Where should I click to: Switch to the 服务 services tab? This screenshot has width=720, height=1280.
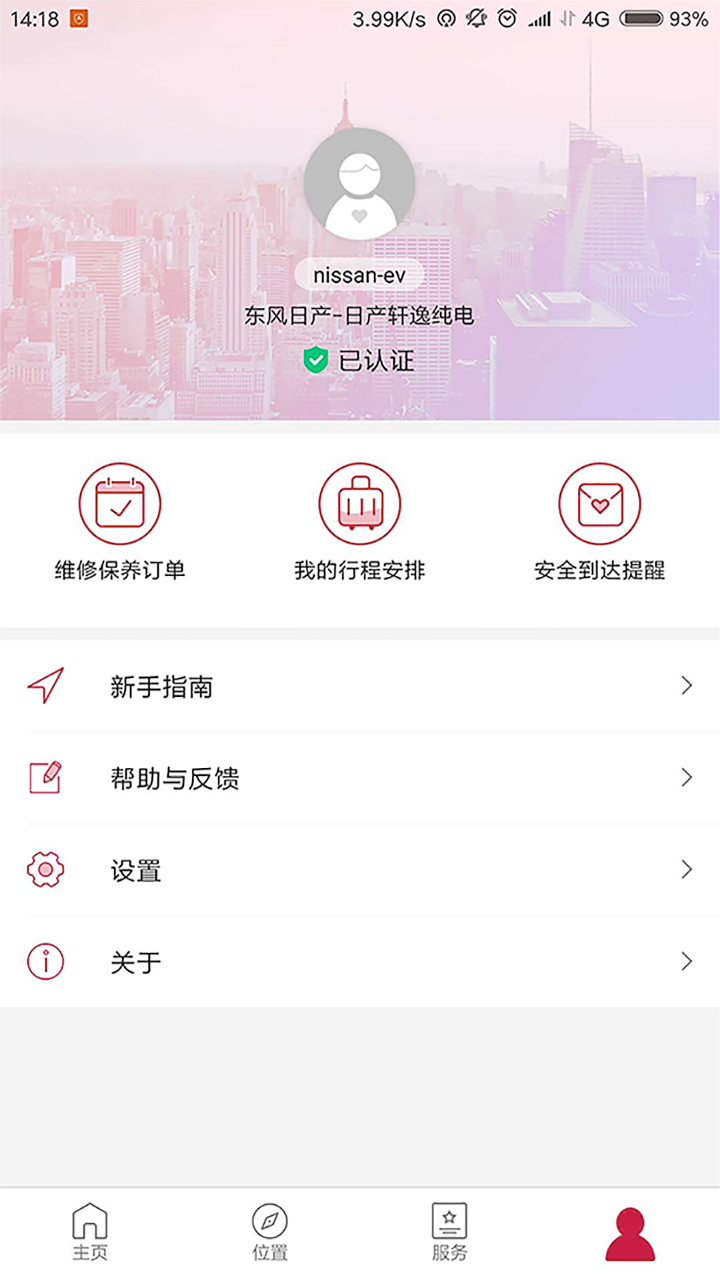pyautogui.click(x=449, y=1232)
